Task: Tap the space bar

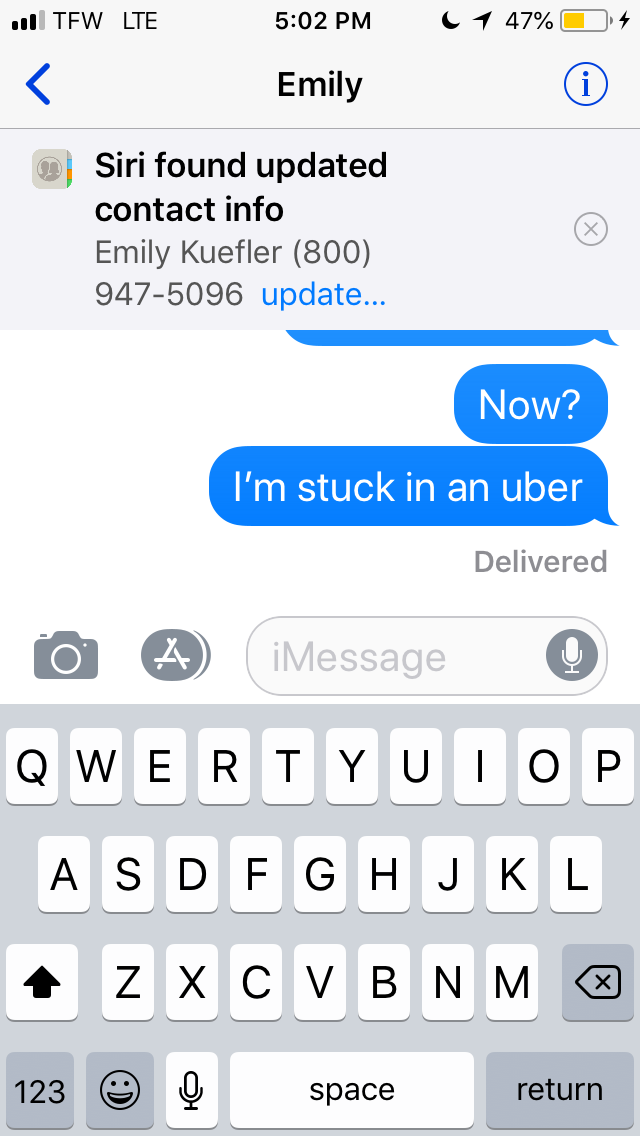Action: pyautogui.click(x=351, y=1089)
